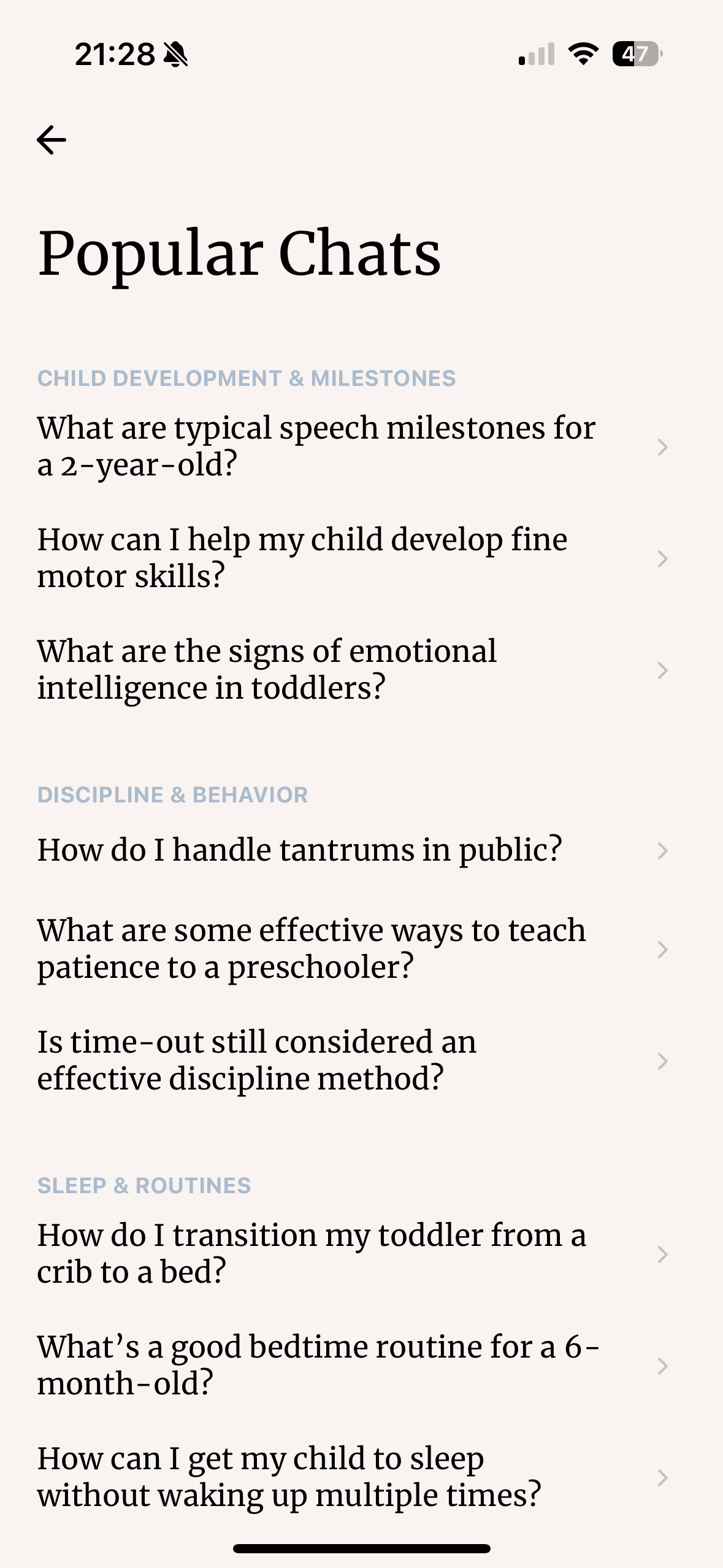Open crib to bed transition chat
The height and width of the screenshot is (1568, 723).
(361, 1254)
